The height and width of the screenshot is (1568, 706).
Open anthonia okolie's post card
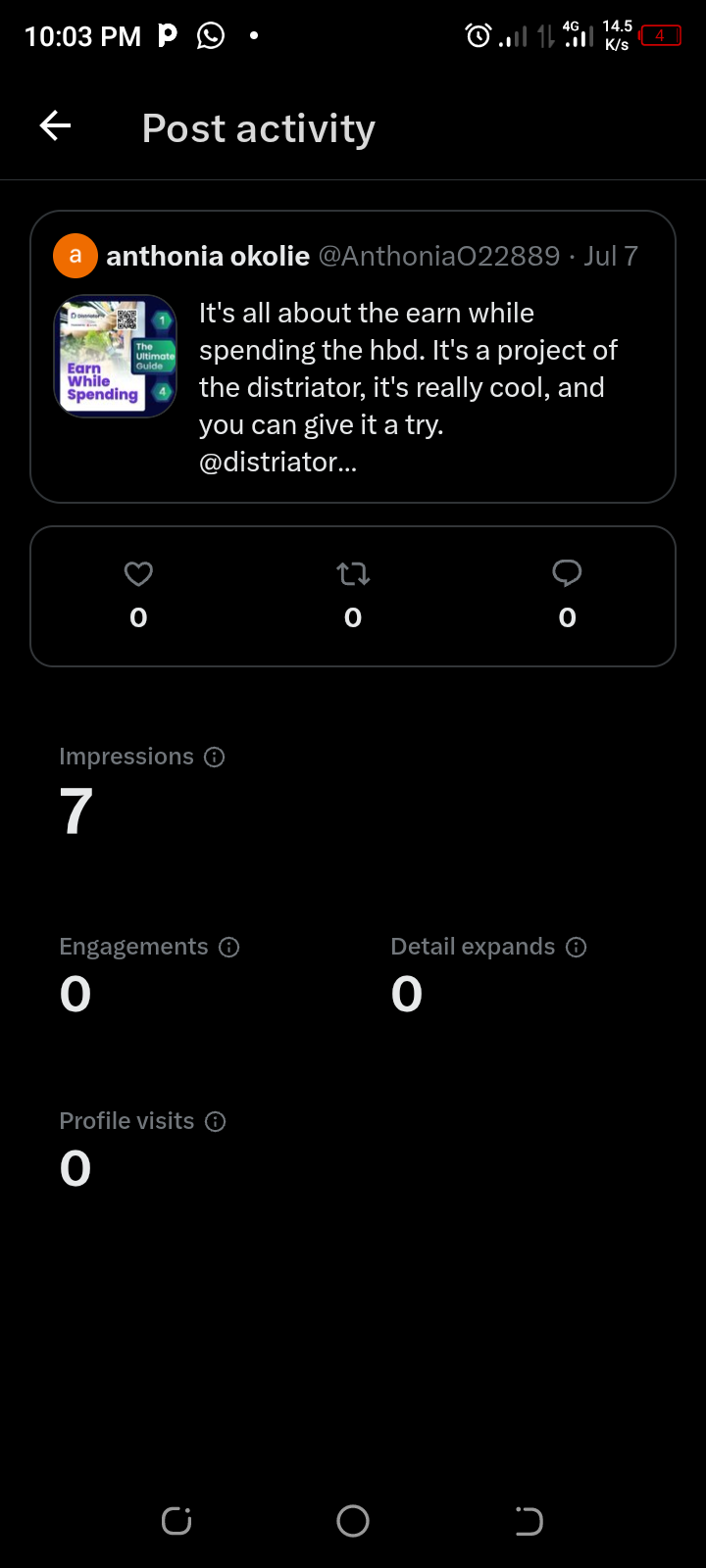point(353,357)
